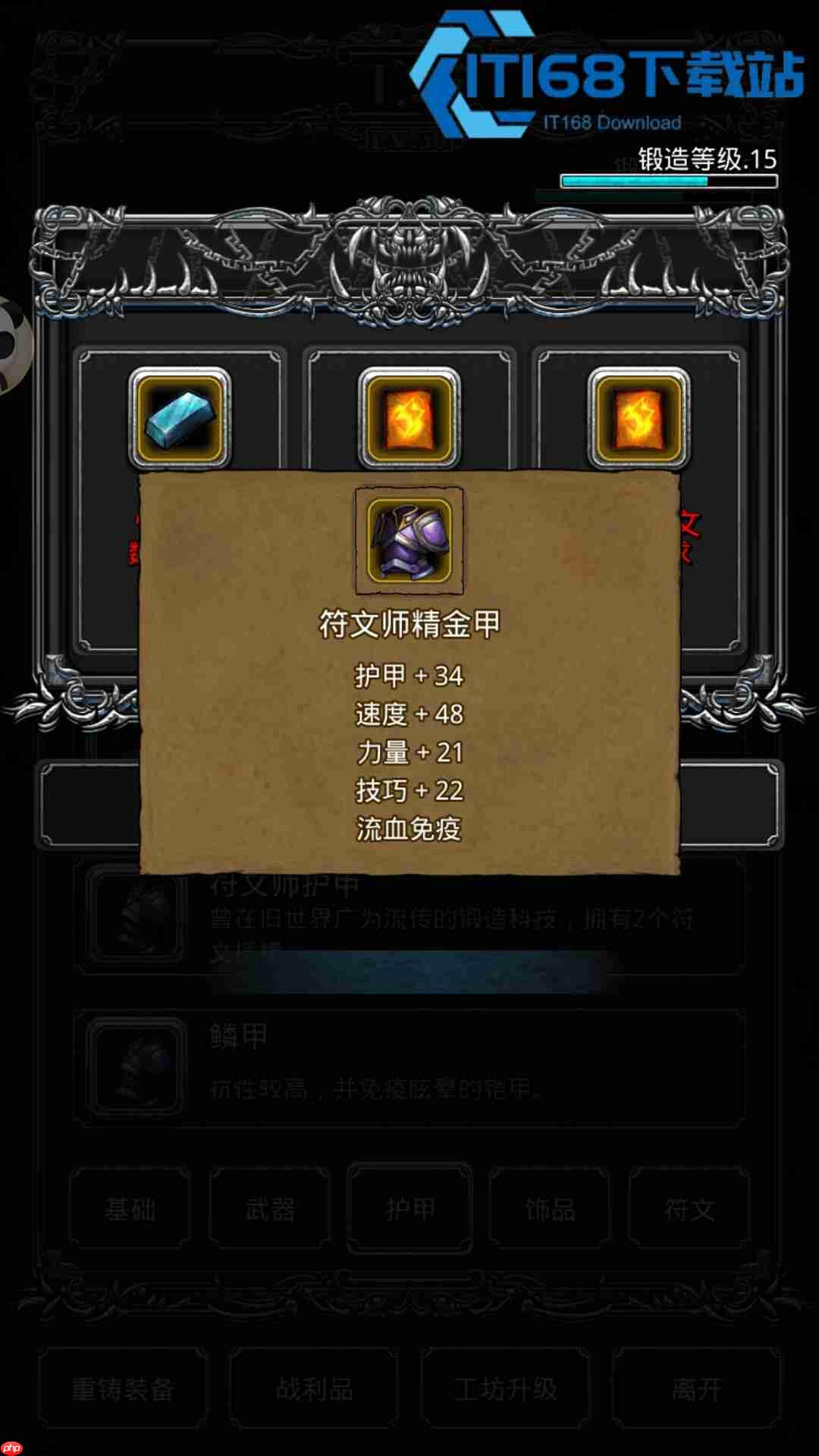This screenshot has width=819, height=1456.
Task: Open the 战利品 screen
Action: click(x=314, y=1389)
